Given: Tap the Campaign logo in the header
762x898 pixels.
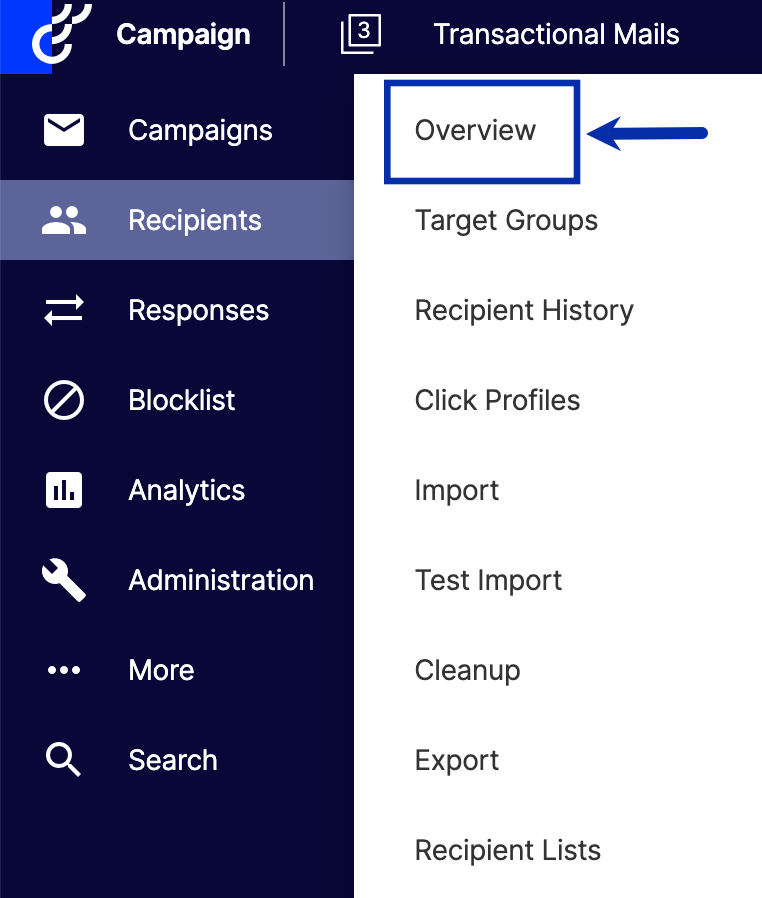Looking at the screenshot, I should coord(62,33).
